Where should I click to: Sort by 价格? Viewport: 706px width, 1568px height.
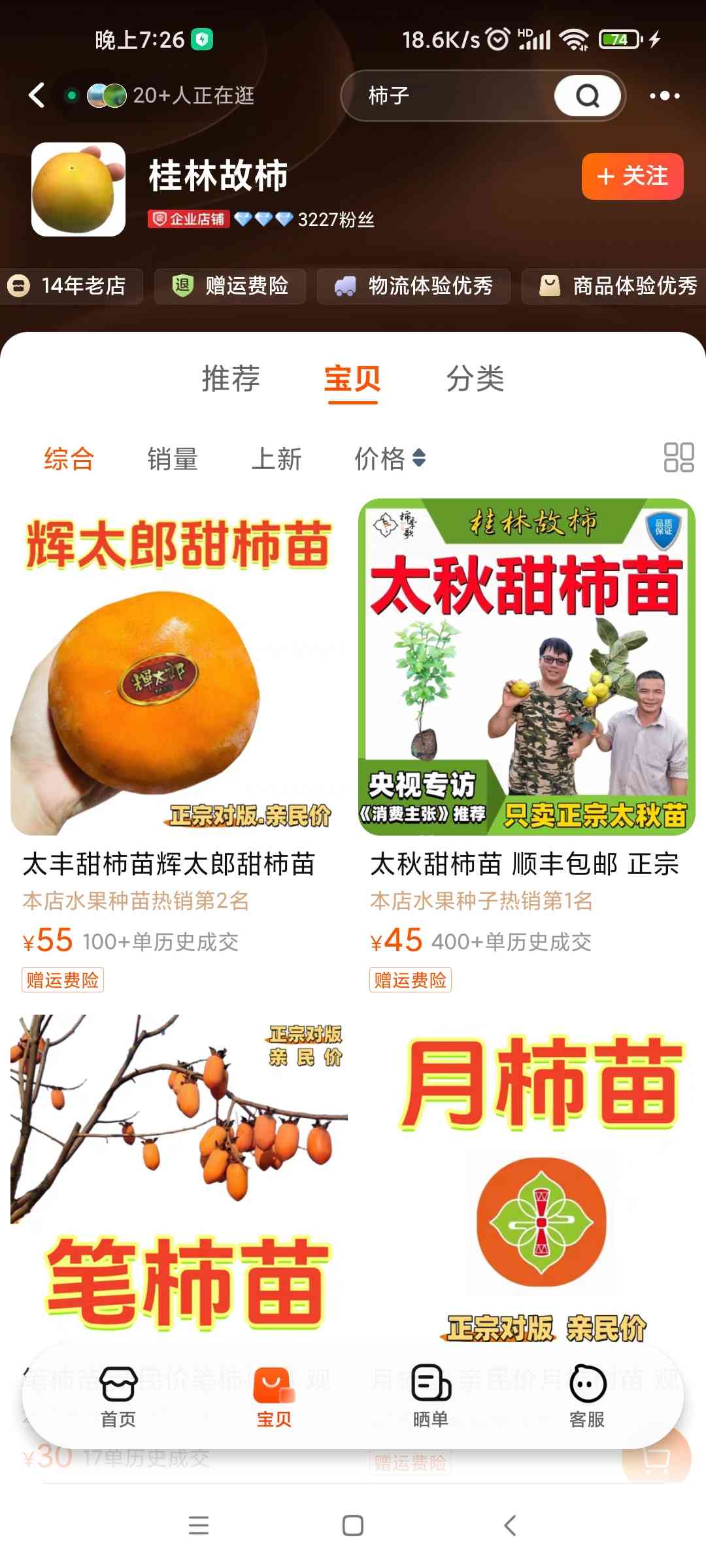[x=390, y=459]
